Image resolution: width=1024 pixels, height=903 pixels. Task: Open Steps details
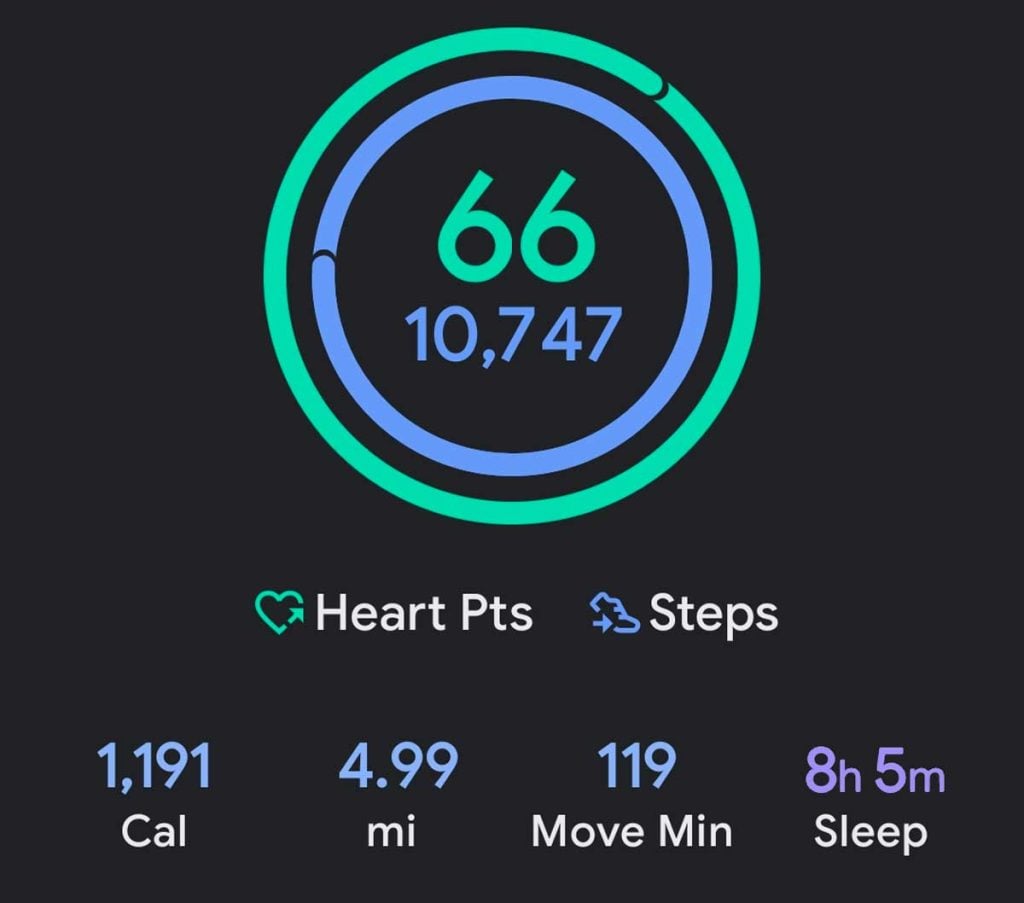(x=683, y=613)
